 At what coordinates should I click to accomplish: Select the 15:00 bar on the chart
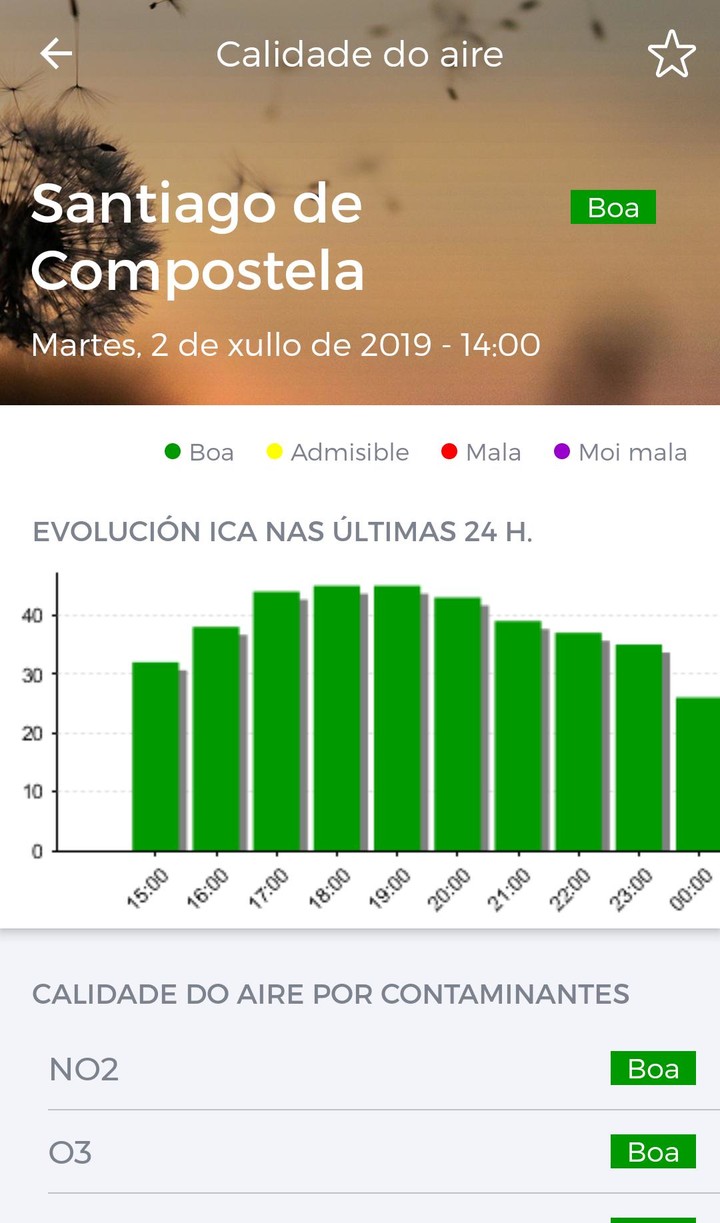point(157,750)
